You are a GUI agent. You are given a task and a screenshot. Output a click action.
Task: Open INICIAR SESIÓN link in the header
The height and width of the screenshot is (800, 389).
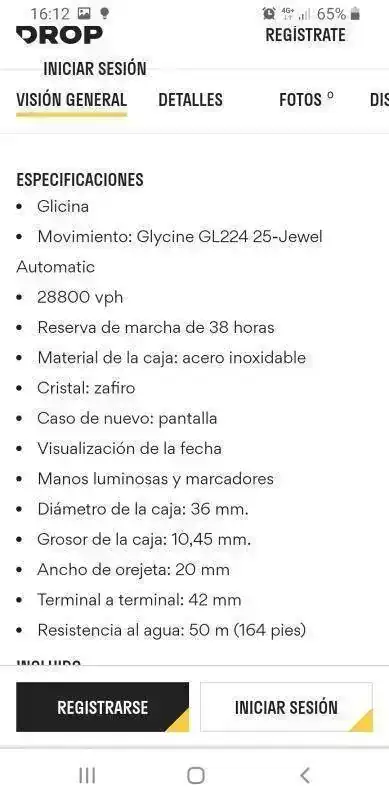95,68
